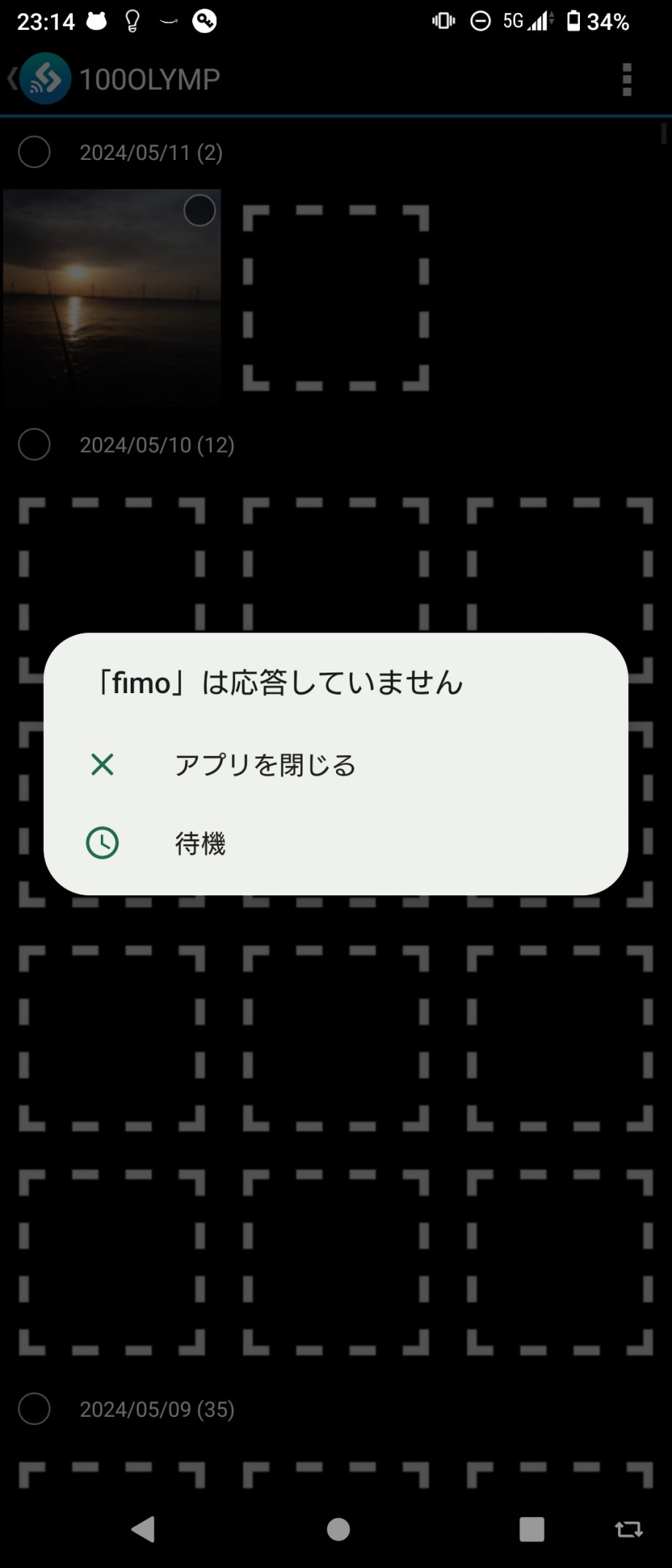Select all photos from 2024/05/10
Image resolution: width=672 pixels, height=1568 pixels.
[x=34, y=445]
